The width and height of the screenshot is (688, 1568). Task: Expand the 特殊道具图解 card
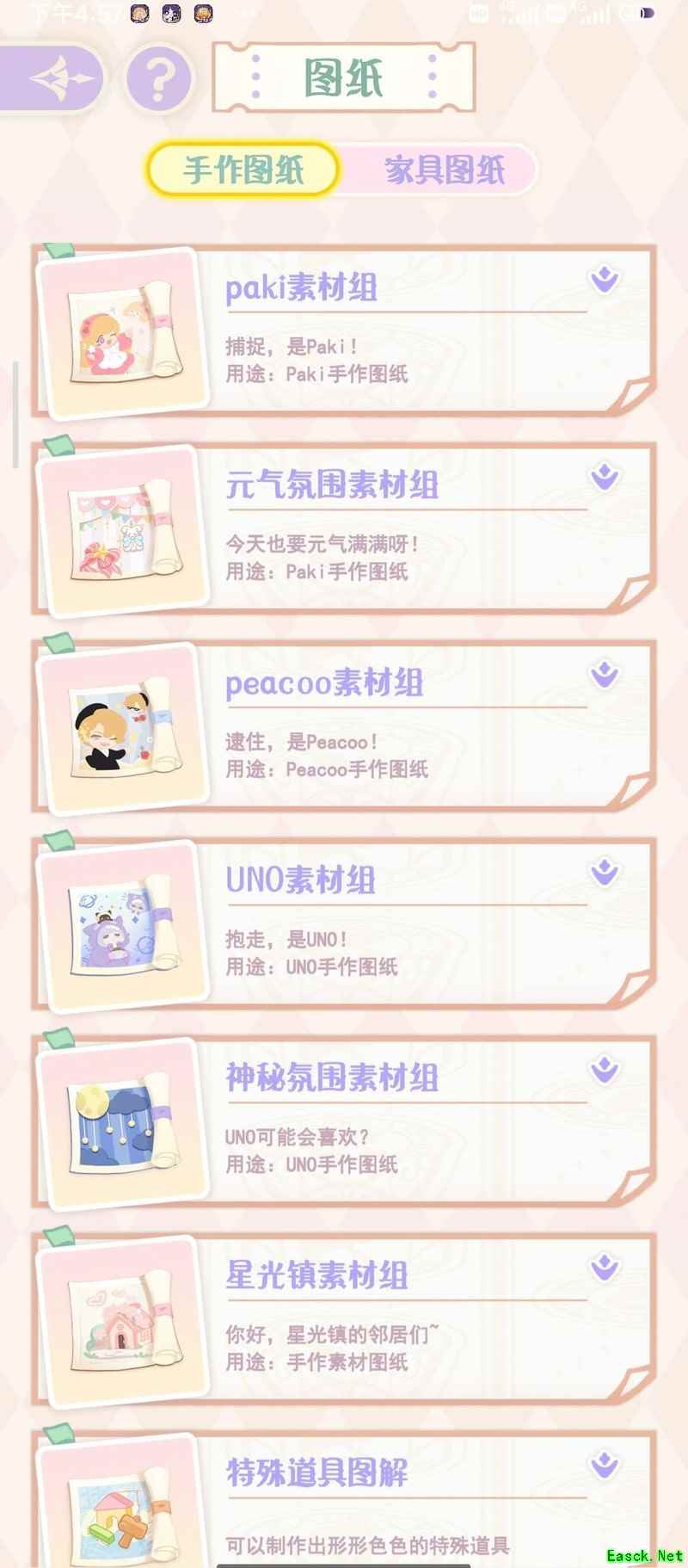[x=605, y=1465]
